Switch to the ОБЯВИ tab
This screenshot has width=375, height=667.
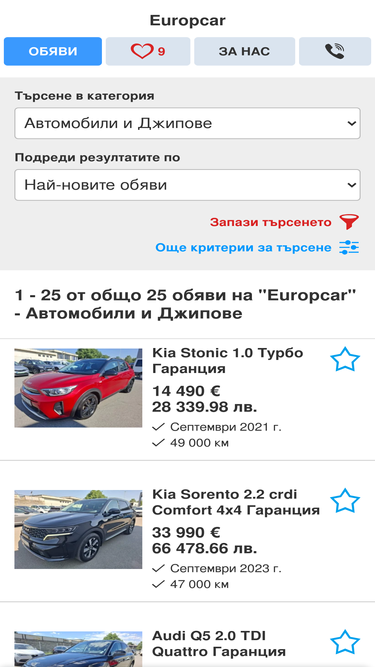[53, 51]
